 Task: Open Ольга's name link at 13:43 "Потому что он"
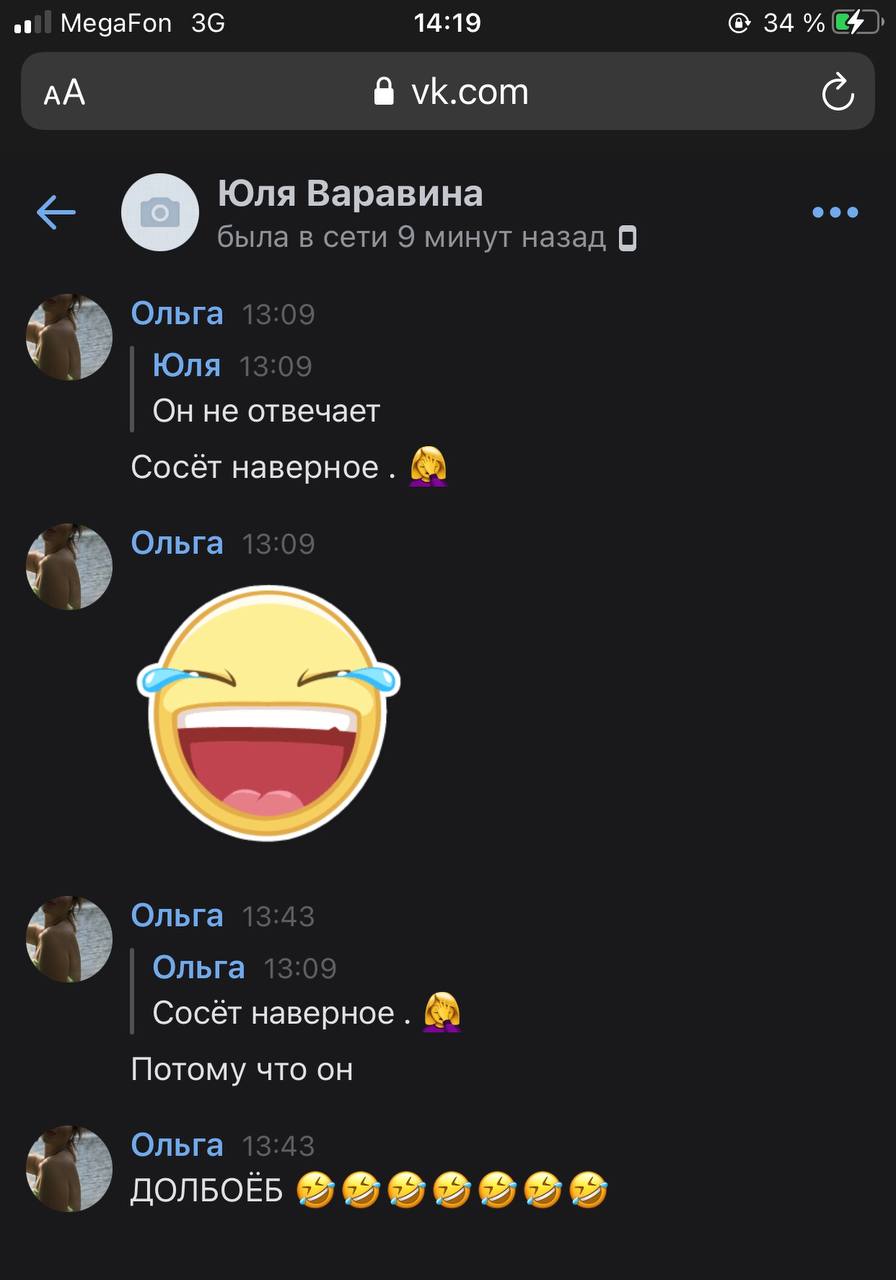coord(177,915)
